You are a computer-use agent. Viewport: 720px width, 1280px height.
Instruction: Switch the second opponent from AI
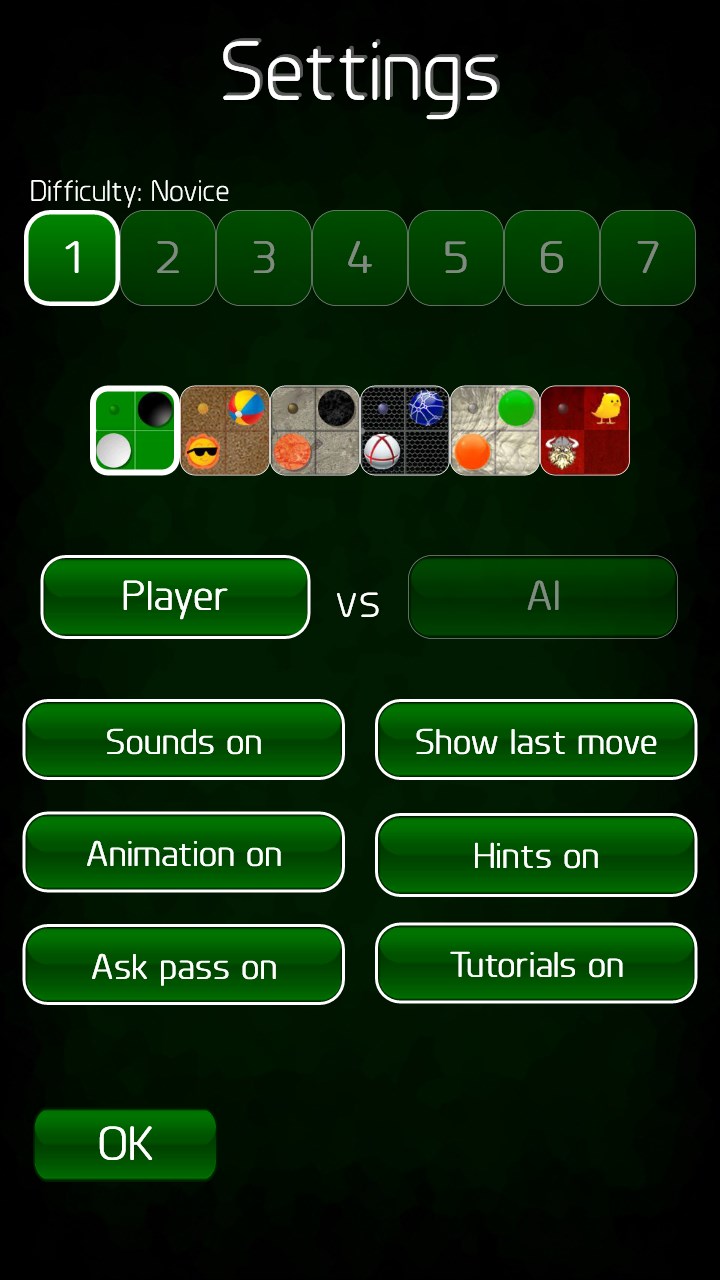click(x=543, y=597)
